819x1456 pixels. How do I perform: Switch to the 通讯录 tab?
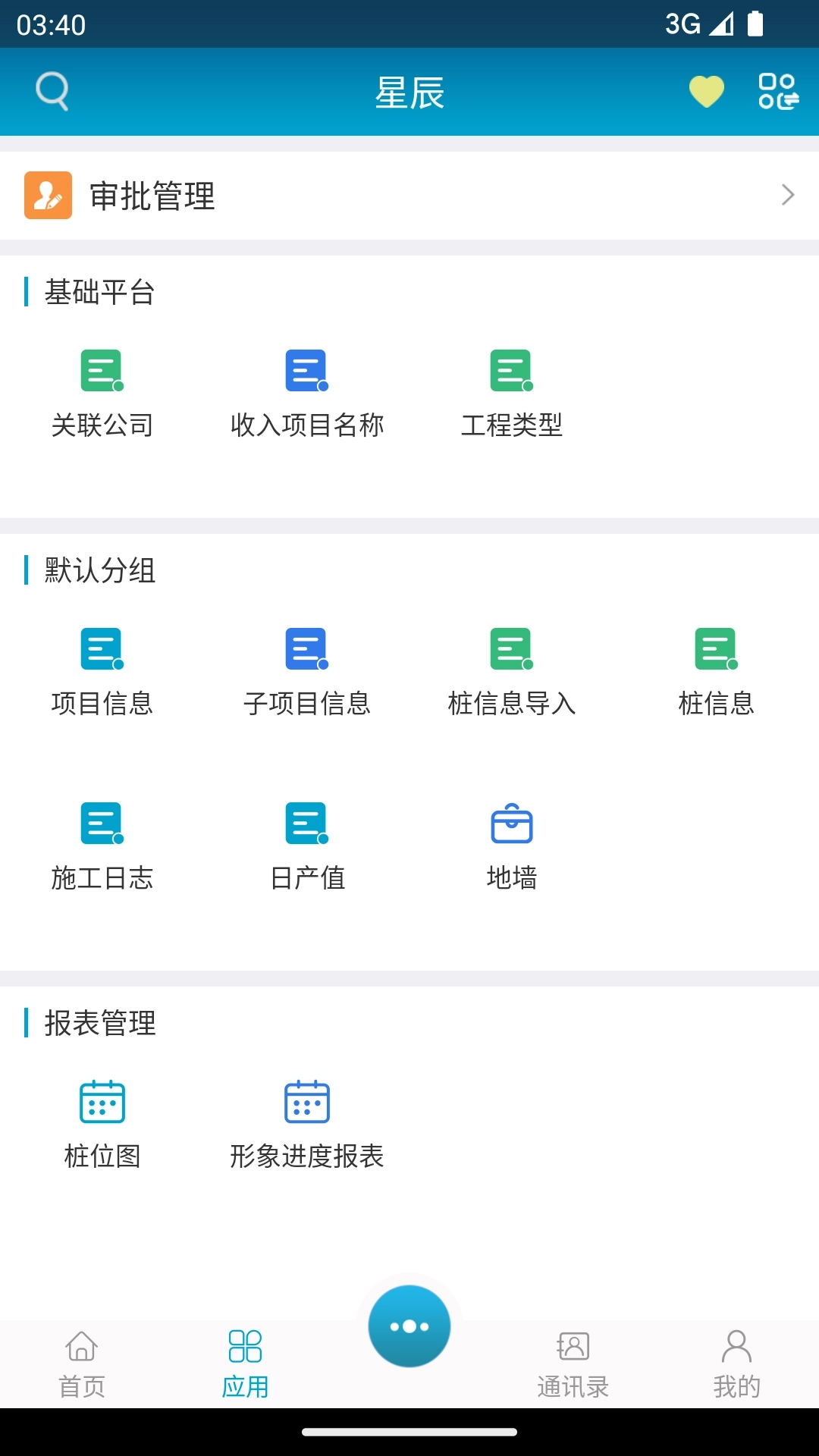point(573,1361)
